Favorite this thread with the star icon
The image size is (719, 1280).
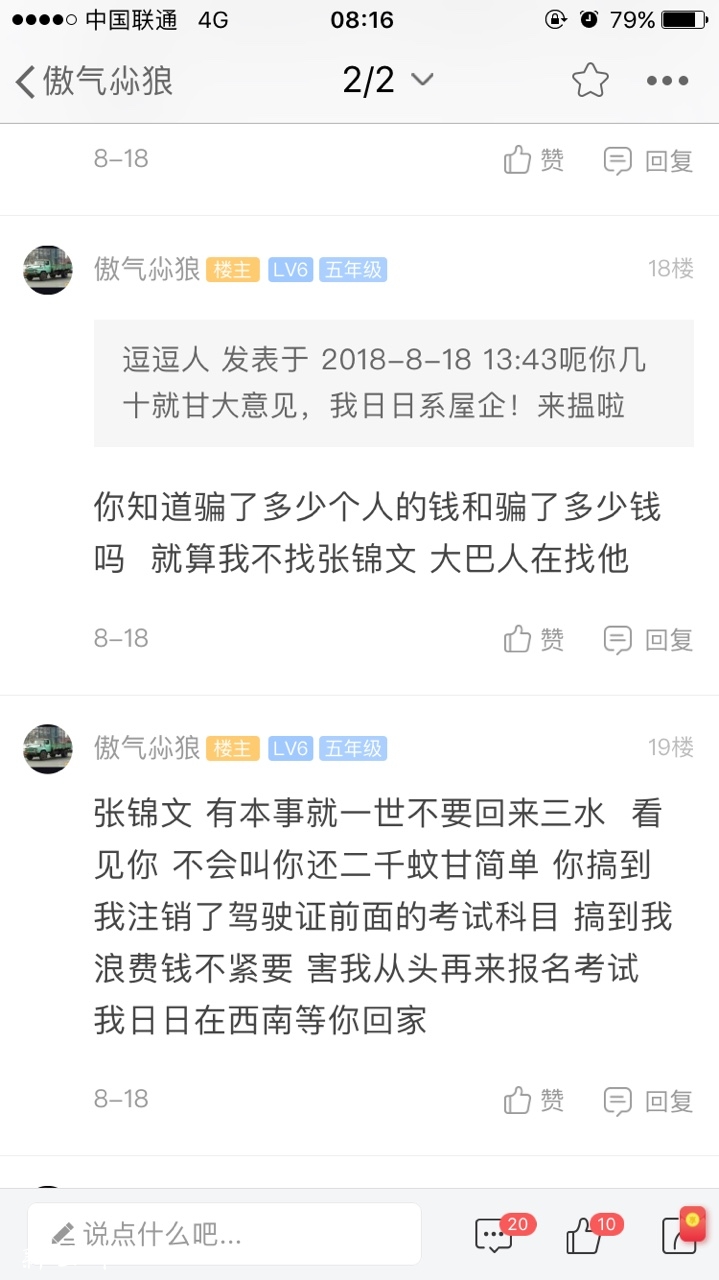tap(590, 81)
